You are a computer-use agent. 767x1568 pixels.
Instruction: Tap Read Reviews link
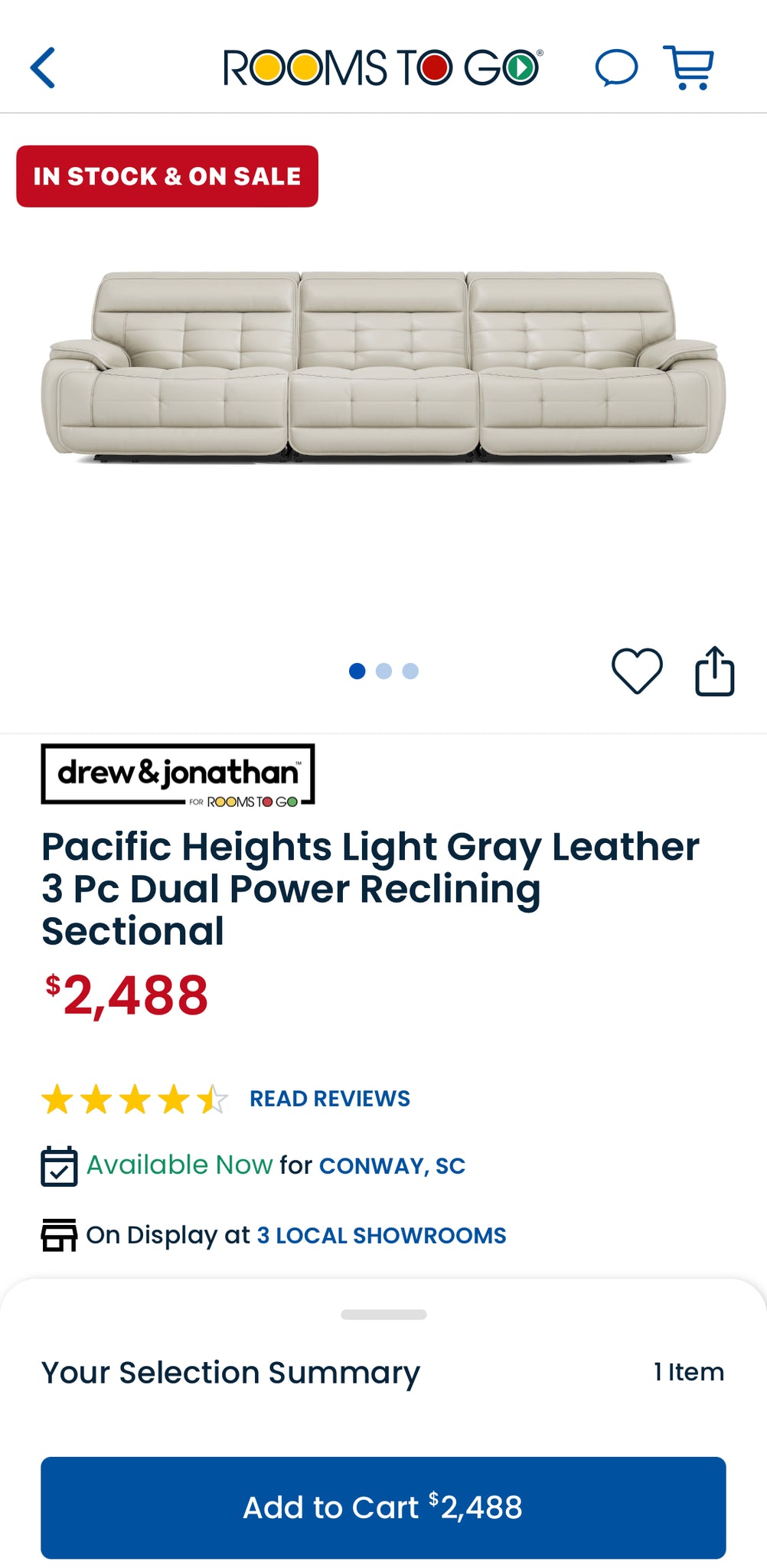(329, 1099)
